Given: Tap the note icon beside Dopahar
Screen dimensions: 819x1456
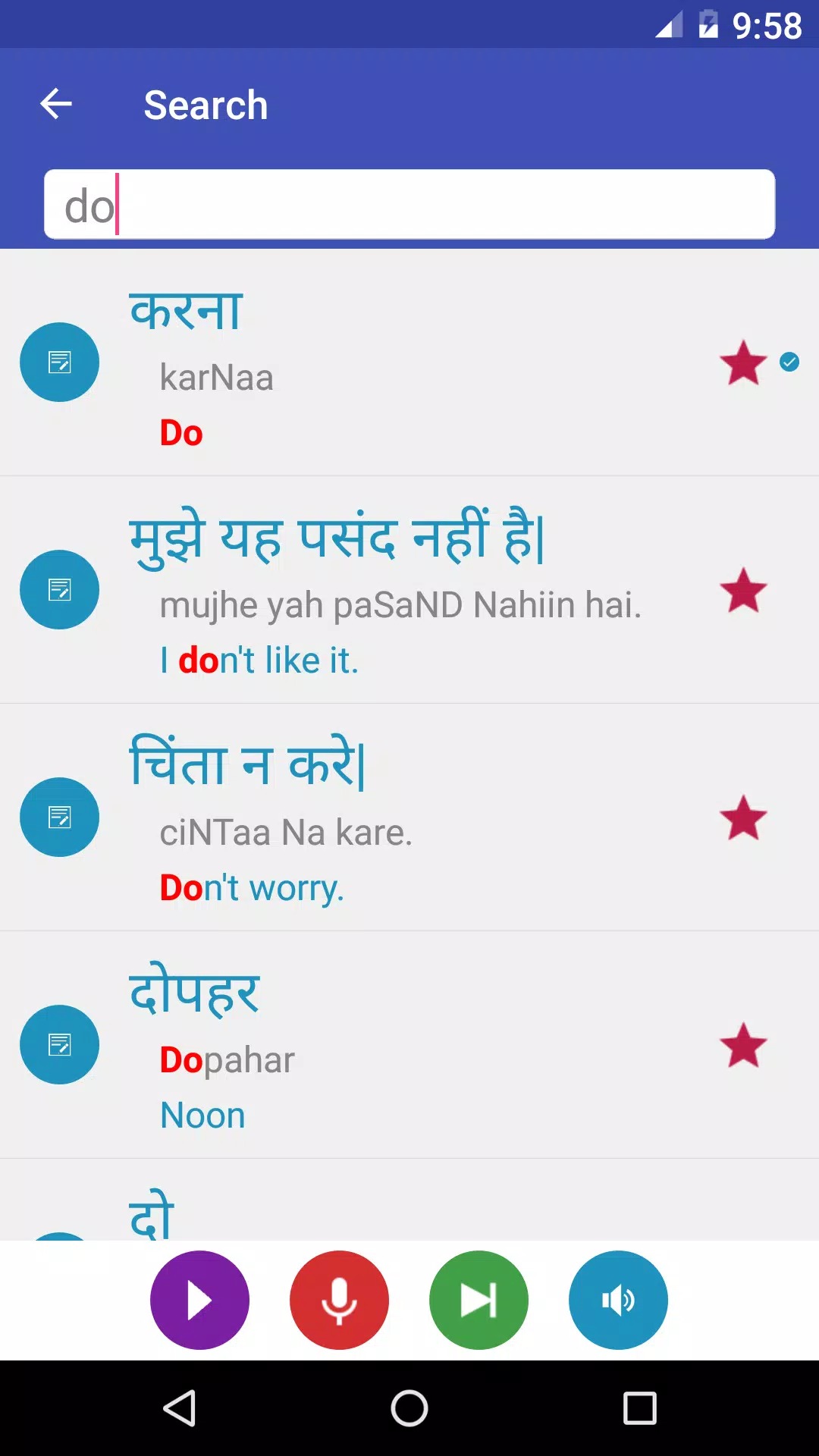Looking at the screenshot, I should tap(59, 1044).
